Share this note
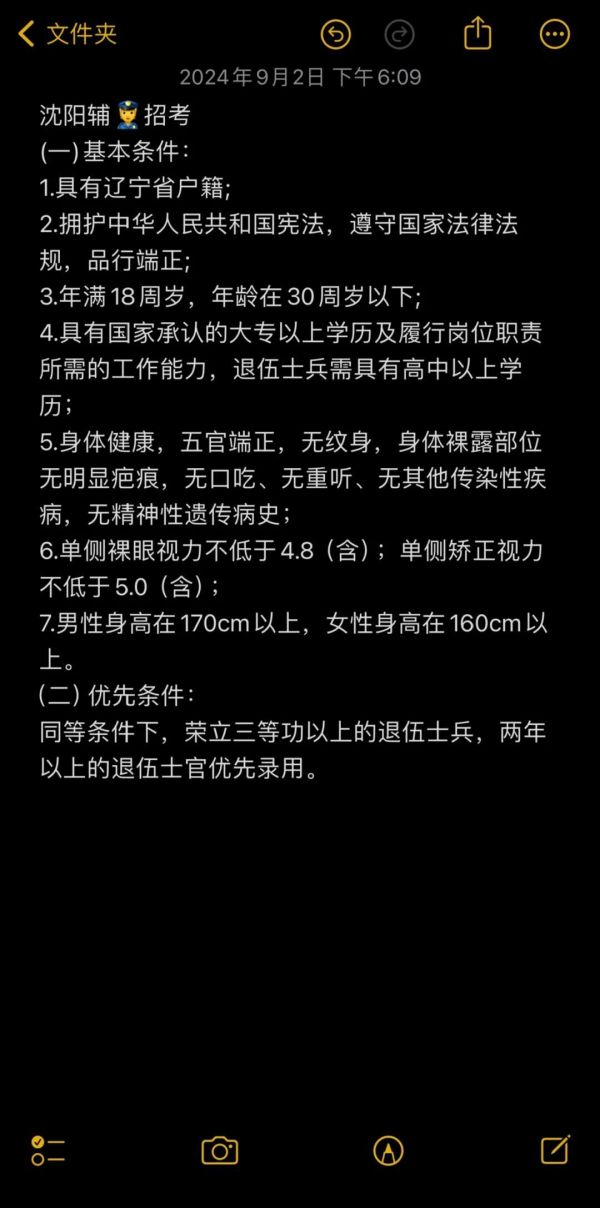Screen dimensions: 600x1208 [x=478, y=33]
